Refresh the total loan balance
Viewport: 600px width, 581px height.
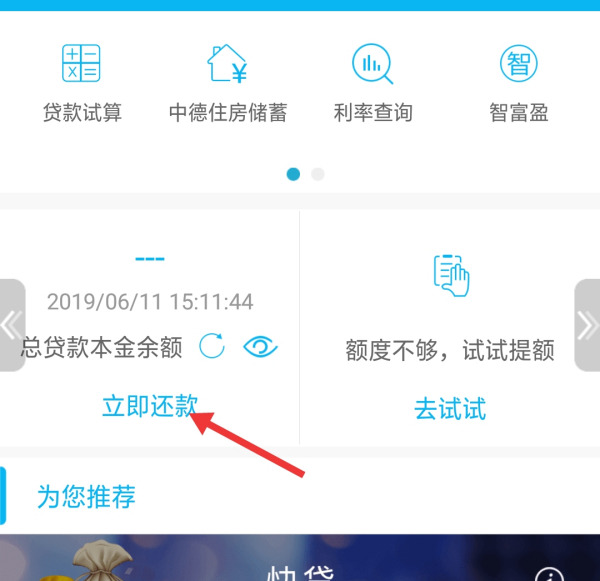212,347
